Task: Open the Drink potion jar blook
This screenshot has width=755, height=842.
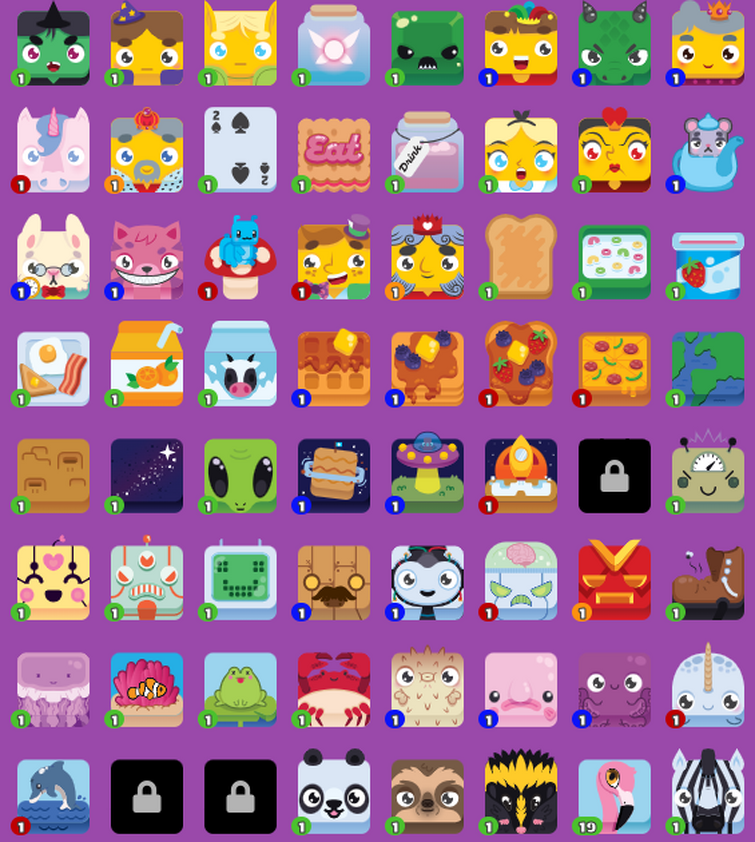Action: (x=427, y=152)
